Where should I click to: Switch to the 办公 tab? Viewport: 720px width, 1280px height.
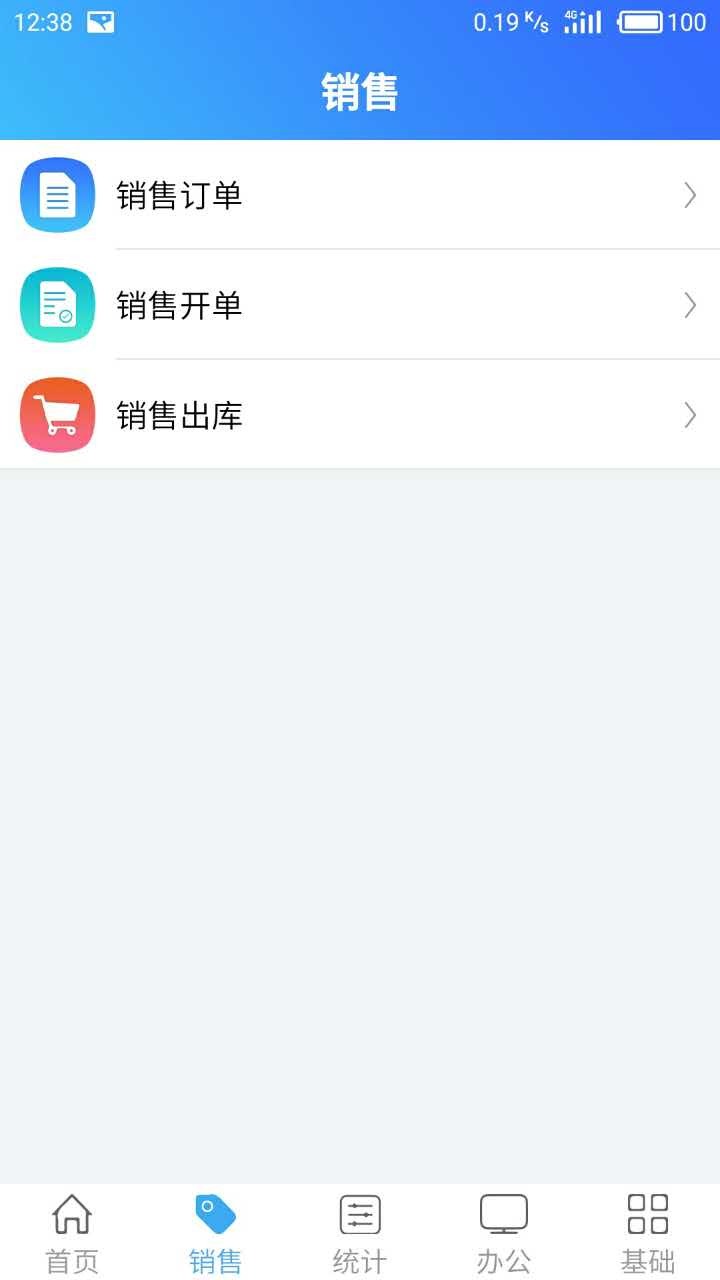click(504, 1233)
